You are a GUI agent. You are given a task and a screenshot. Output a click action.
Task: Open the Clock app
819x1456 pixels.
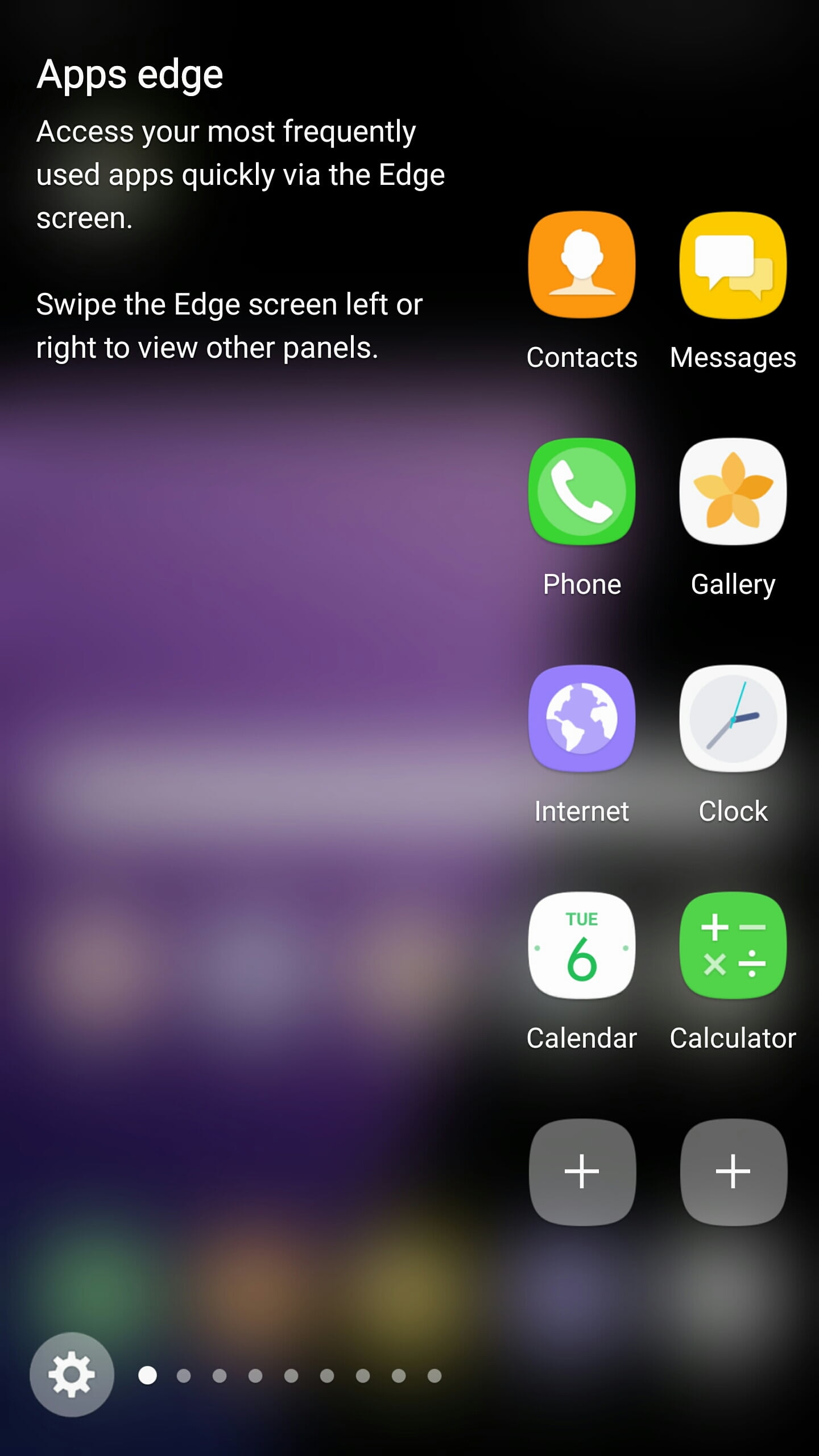733,718
